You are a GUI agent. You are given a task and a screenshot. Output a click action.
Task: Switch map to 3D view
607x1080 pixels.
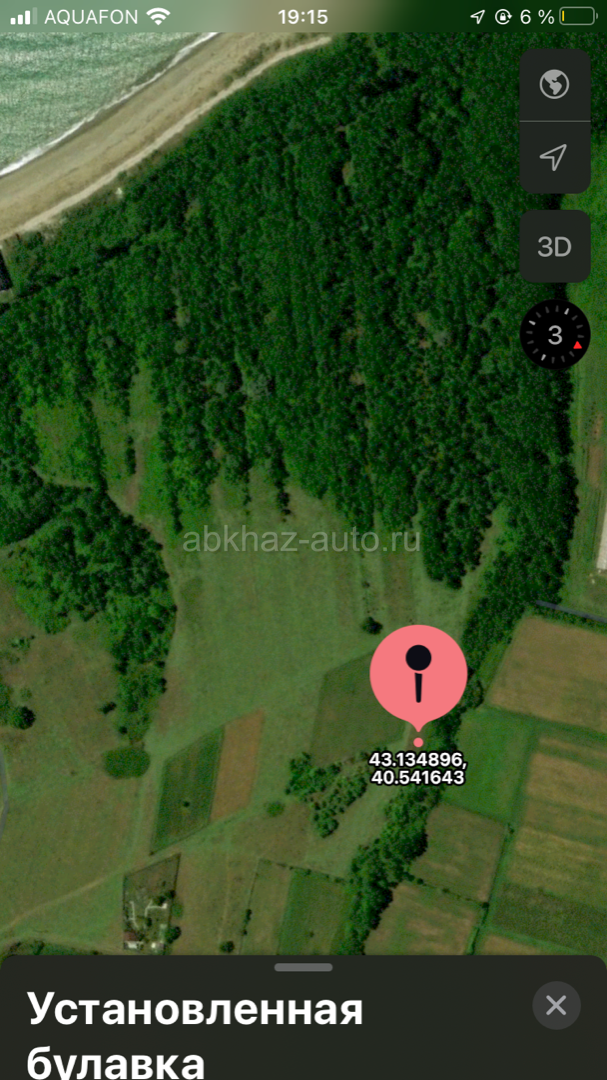tap(555, 247)
